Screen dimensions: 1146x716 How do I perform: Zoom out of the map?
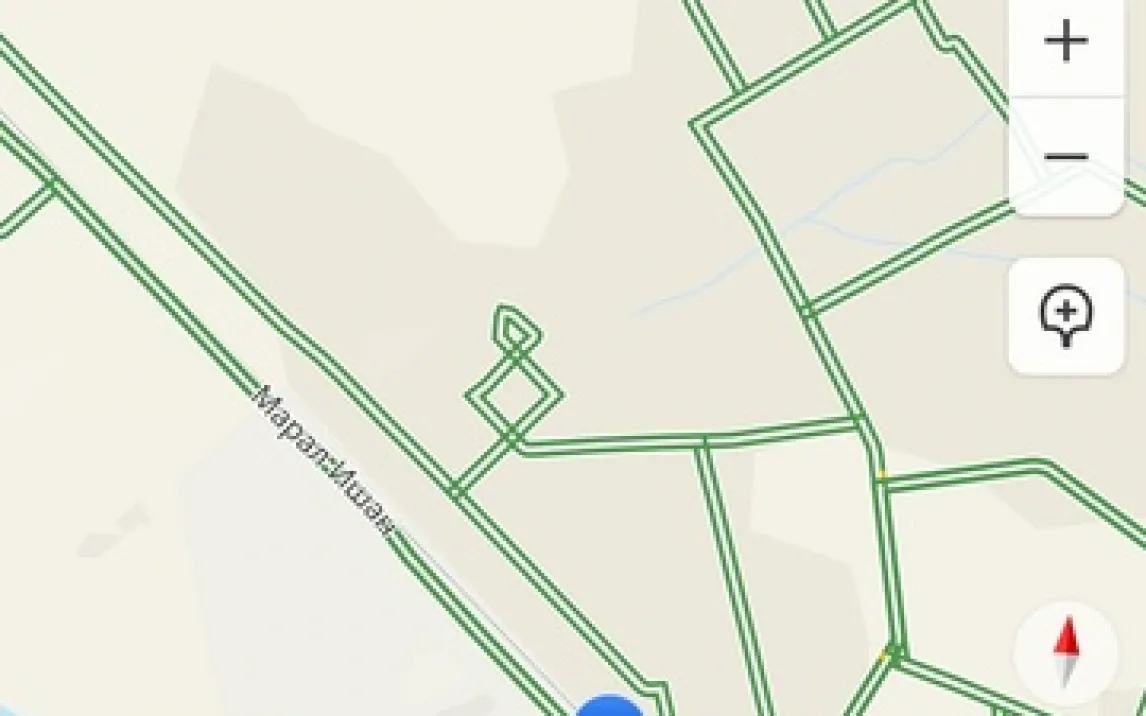1065,157
